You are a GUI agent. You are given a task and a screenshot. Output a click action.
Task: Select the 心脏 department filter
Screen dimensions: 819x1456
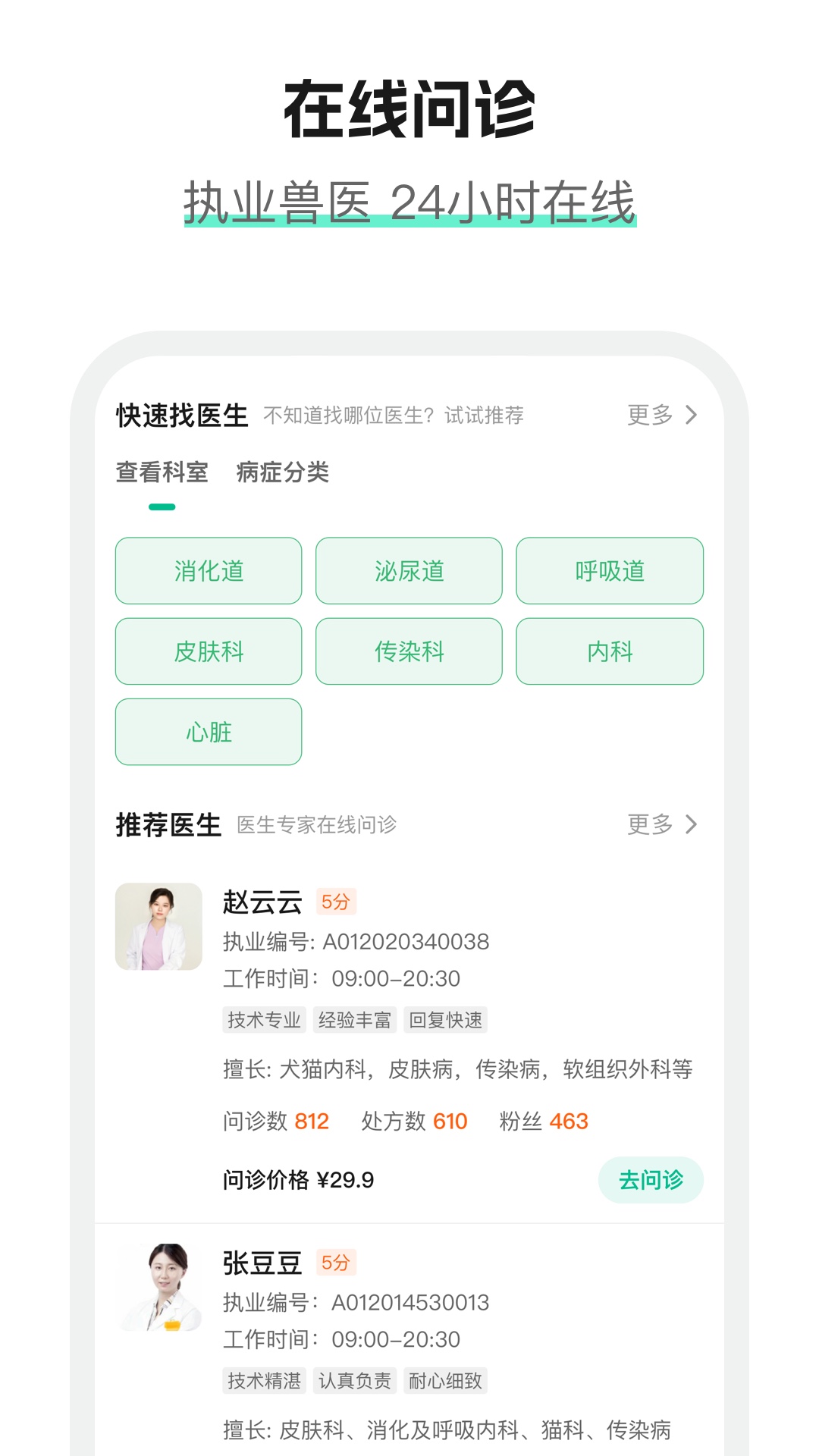pos(208,731)
